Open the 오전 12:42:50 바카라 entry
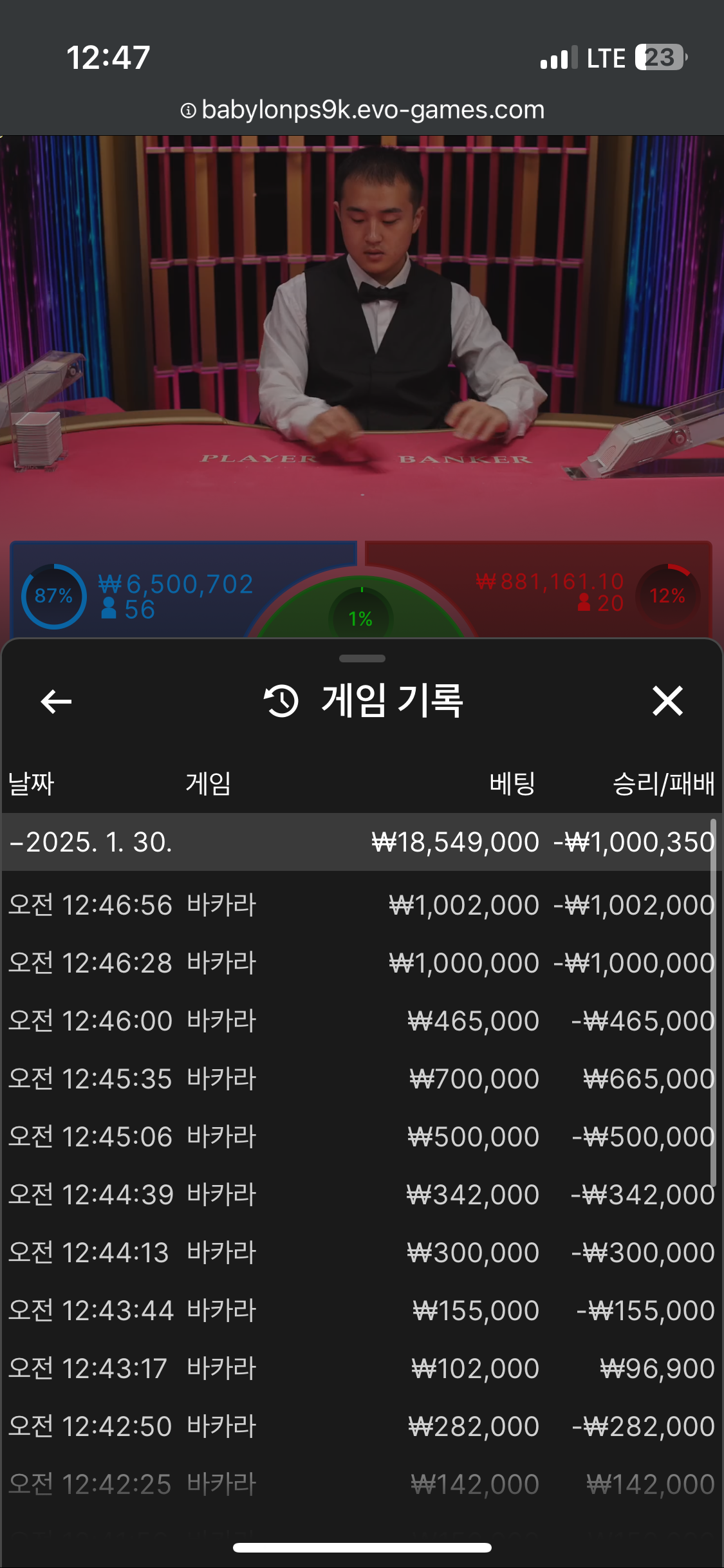This screenshot has height=1568, width=724. coord(360,1426)
